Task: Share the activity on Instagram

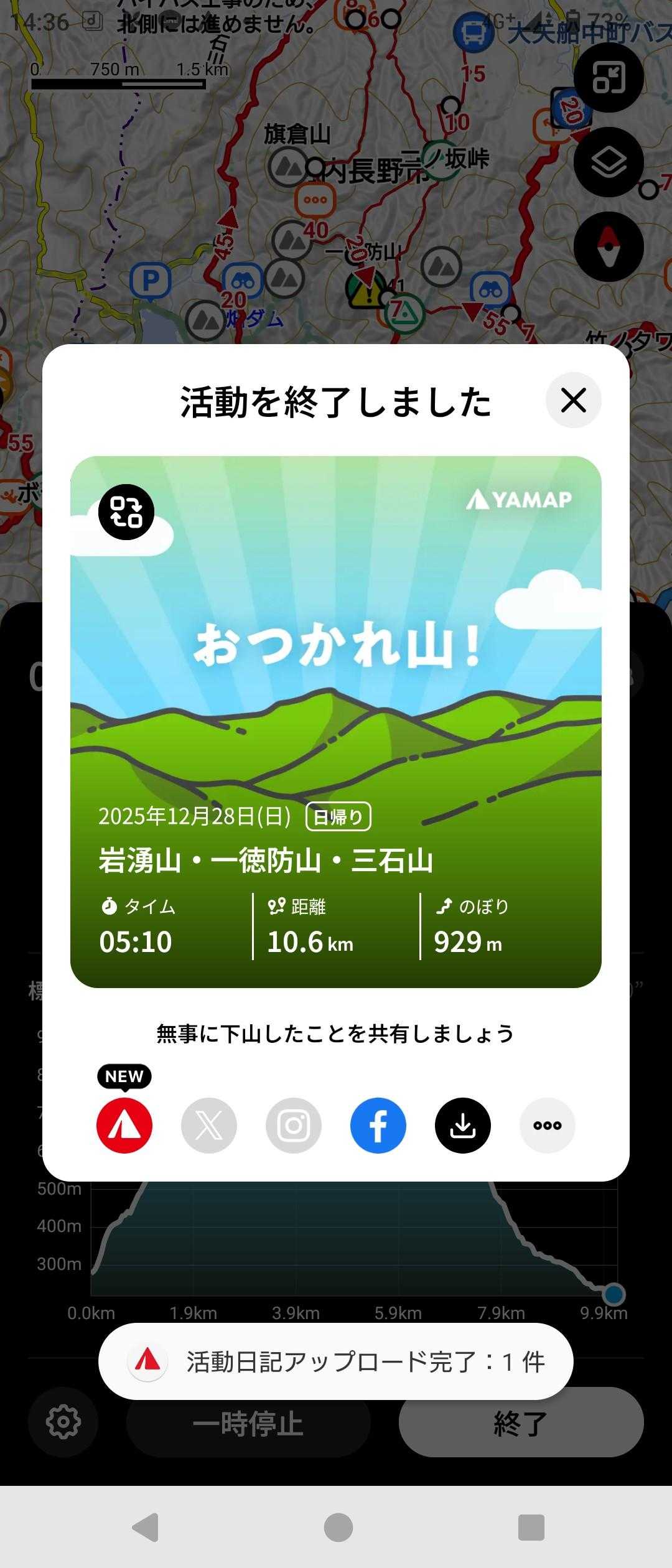Action: click(294, 1126)
